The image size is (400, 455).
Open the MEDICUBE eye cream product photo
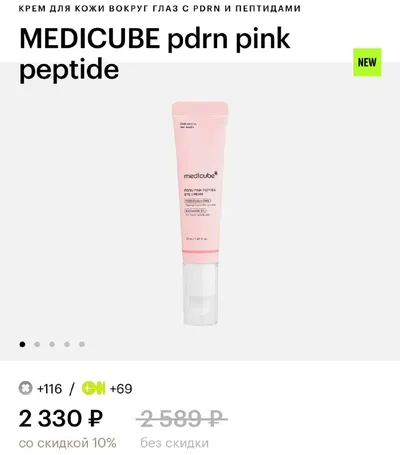pyautogui.click(x=200, y=213)
